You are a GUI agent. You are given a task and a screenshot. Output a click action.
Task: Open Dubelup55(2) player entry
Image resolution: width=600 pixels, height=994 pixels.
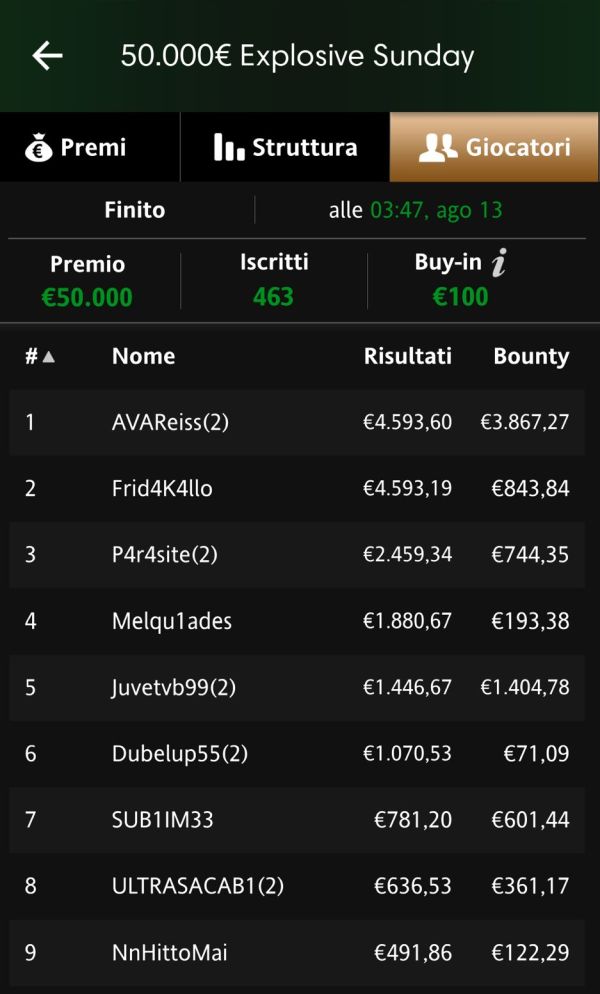[297, 754]
